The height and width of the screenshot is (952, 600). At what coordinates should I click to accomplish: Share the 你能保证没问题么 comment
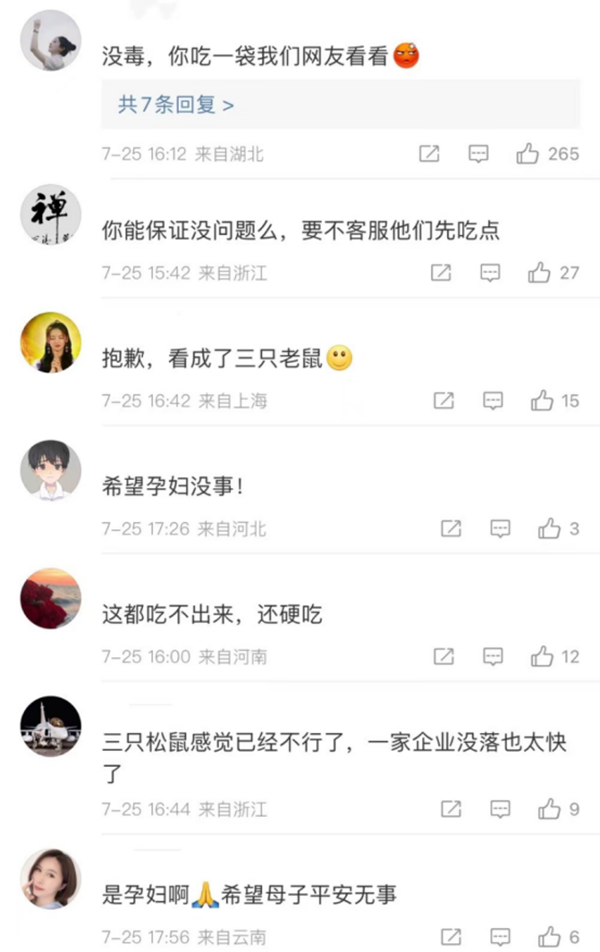(x=441, y=272)
